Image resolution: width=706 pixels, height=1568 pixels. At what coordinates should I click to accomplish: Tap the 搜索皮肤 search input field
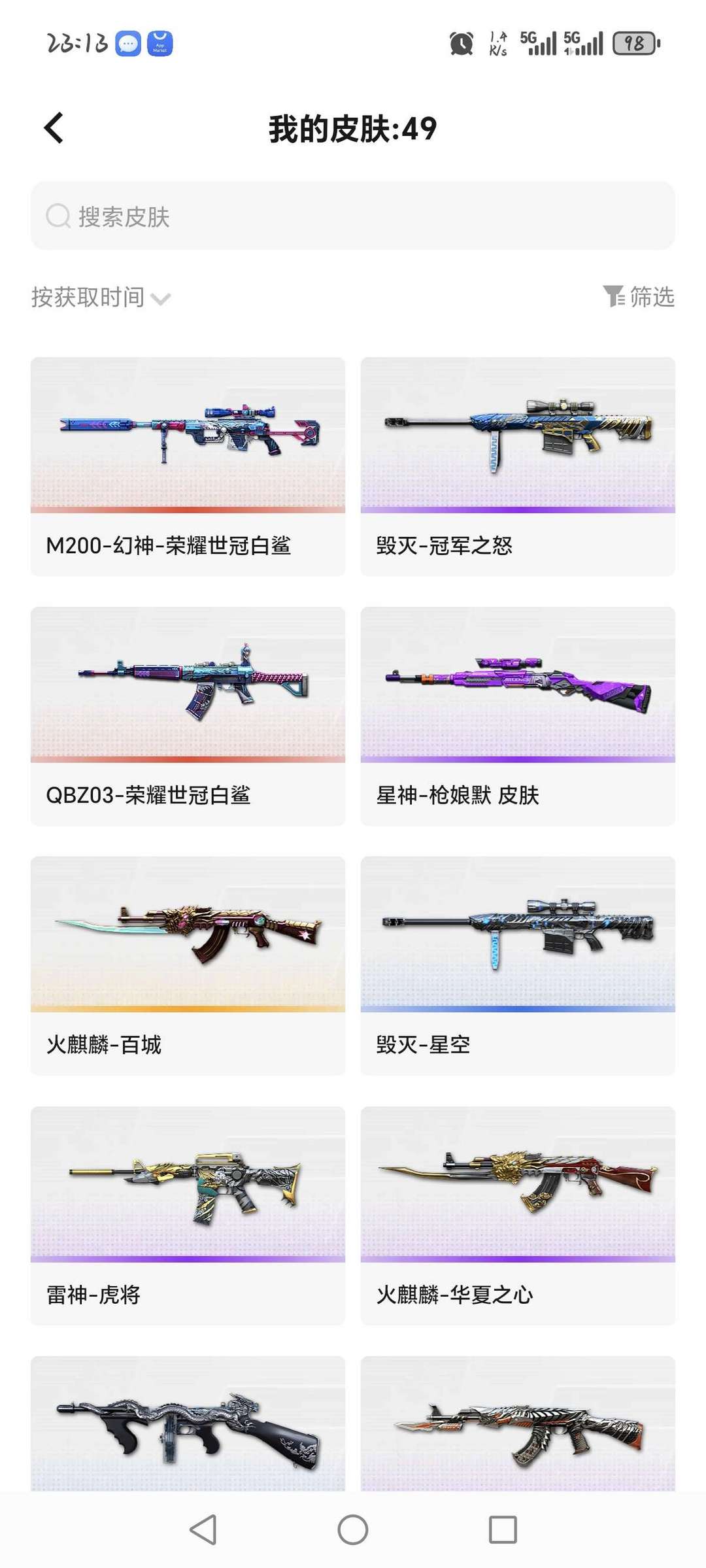pos(353,216)
